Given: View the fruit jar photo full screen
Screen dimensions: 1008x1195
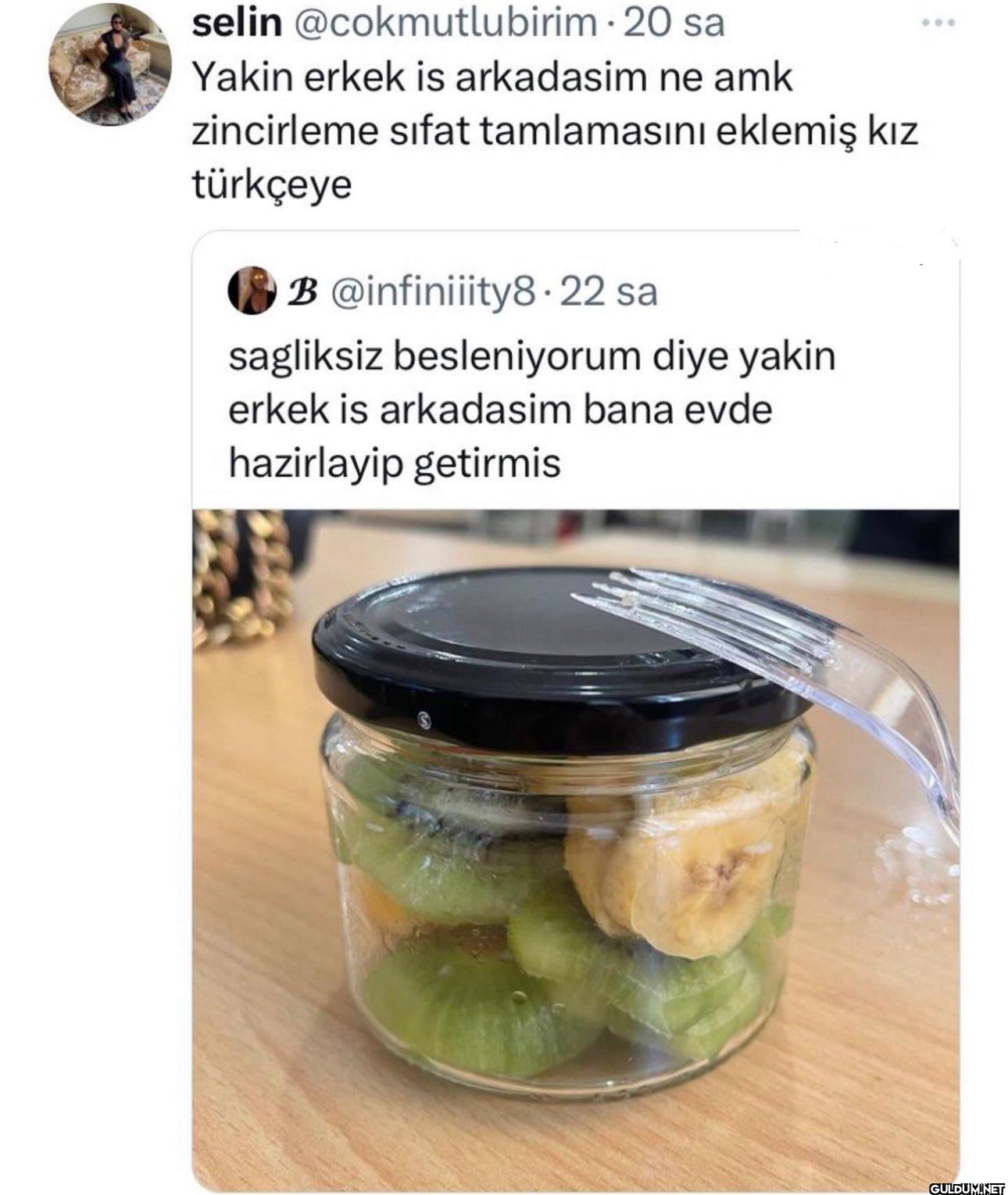Looking at the screenshot, I should tap(576, 844).
